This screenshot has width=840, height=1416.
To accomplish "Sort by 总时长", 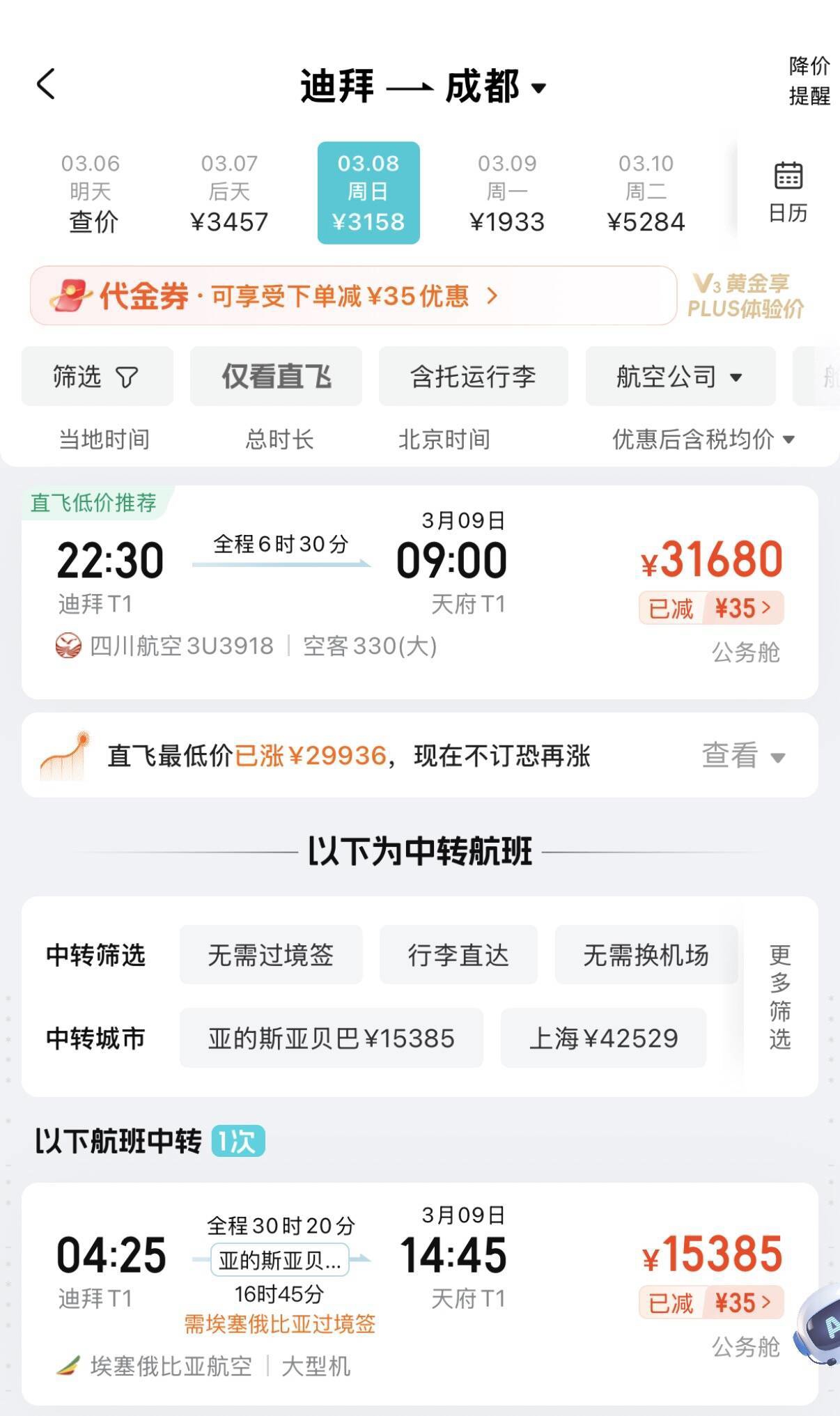I will [x=279, y=439].
